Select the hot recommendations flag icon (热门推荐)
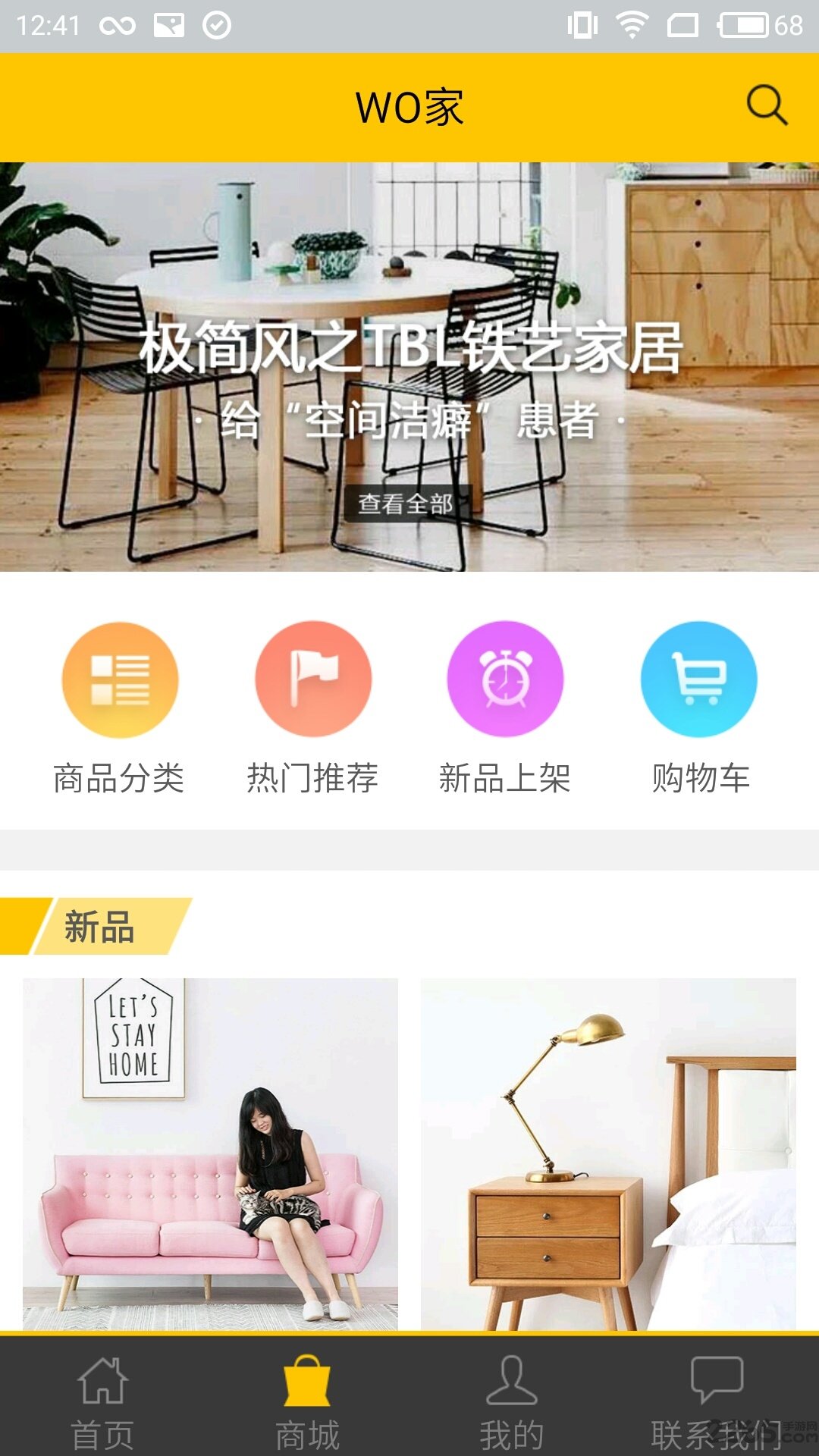 [314, 680]
